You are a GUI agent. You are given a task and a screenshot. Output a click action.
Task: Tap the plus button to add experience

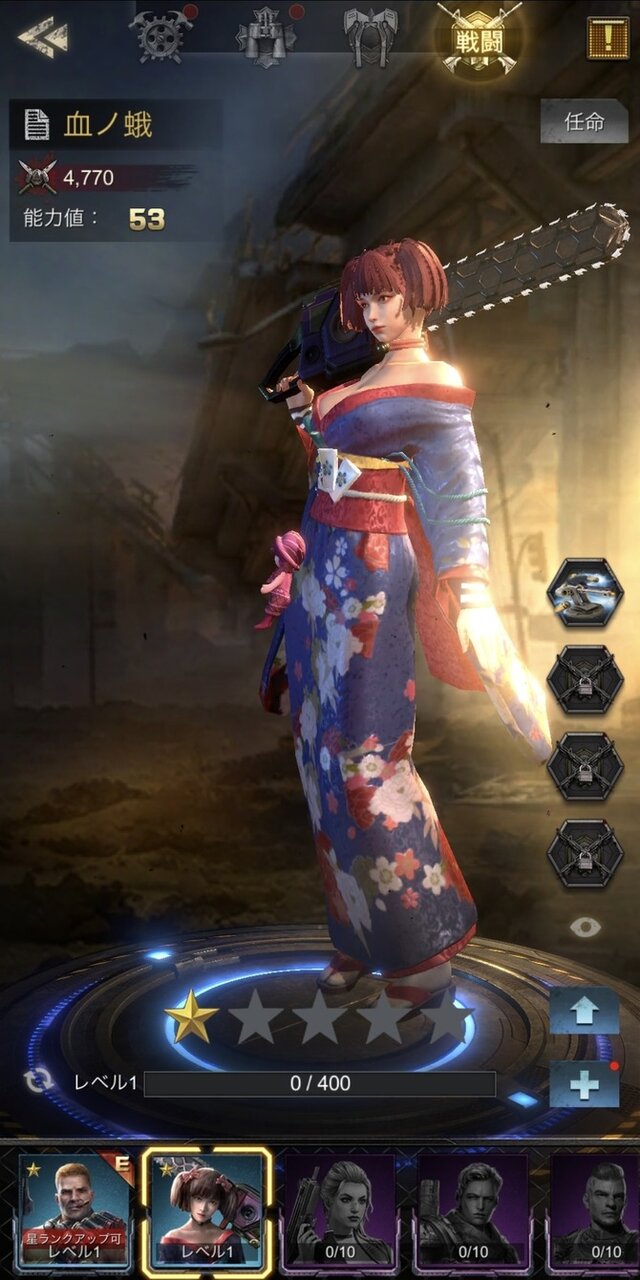[584, 1084]
